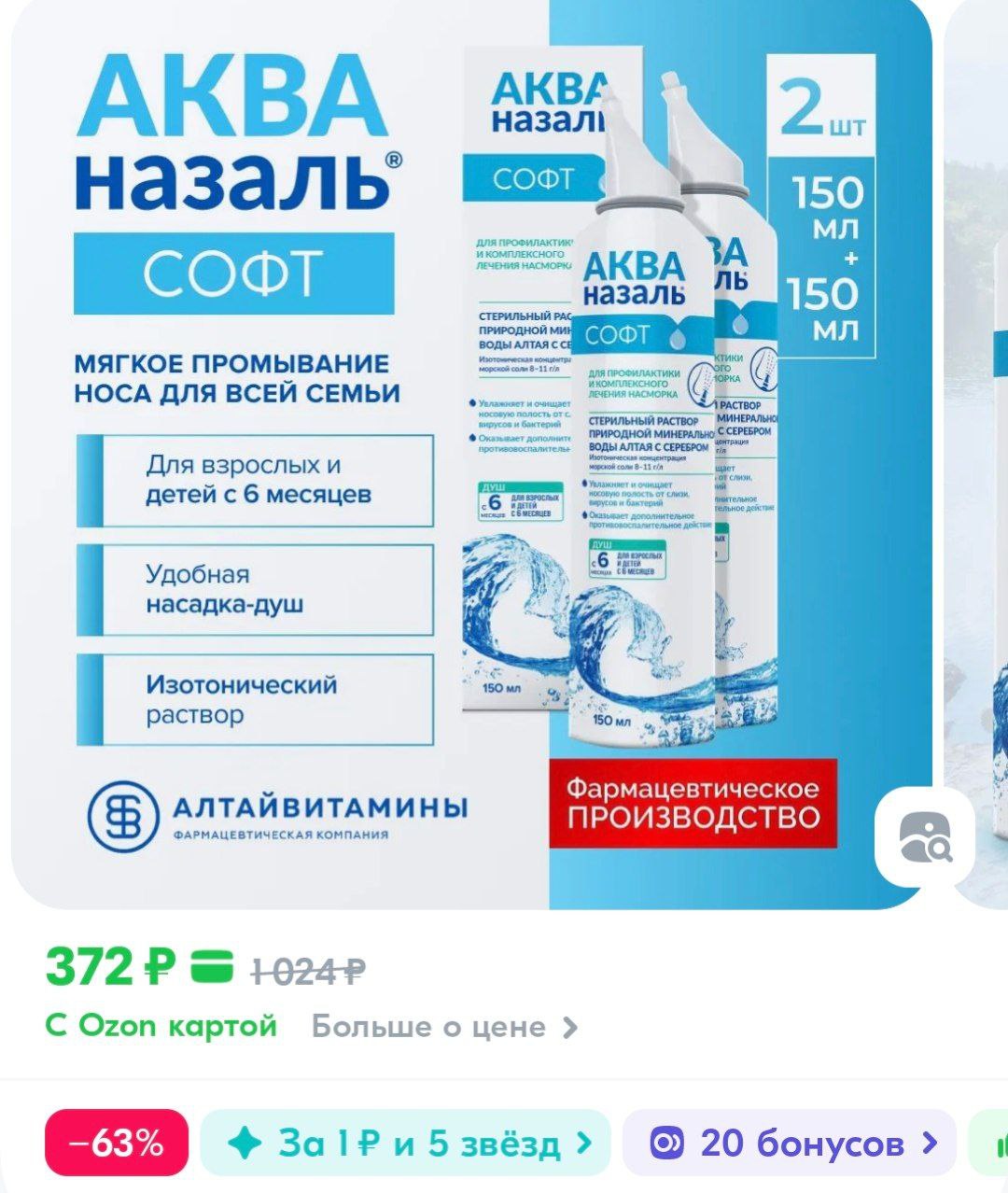Open the 20 бонусов chip
The image size is (1008, 1193).
(x=790, y=1143)
